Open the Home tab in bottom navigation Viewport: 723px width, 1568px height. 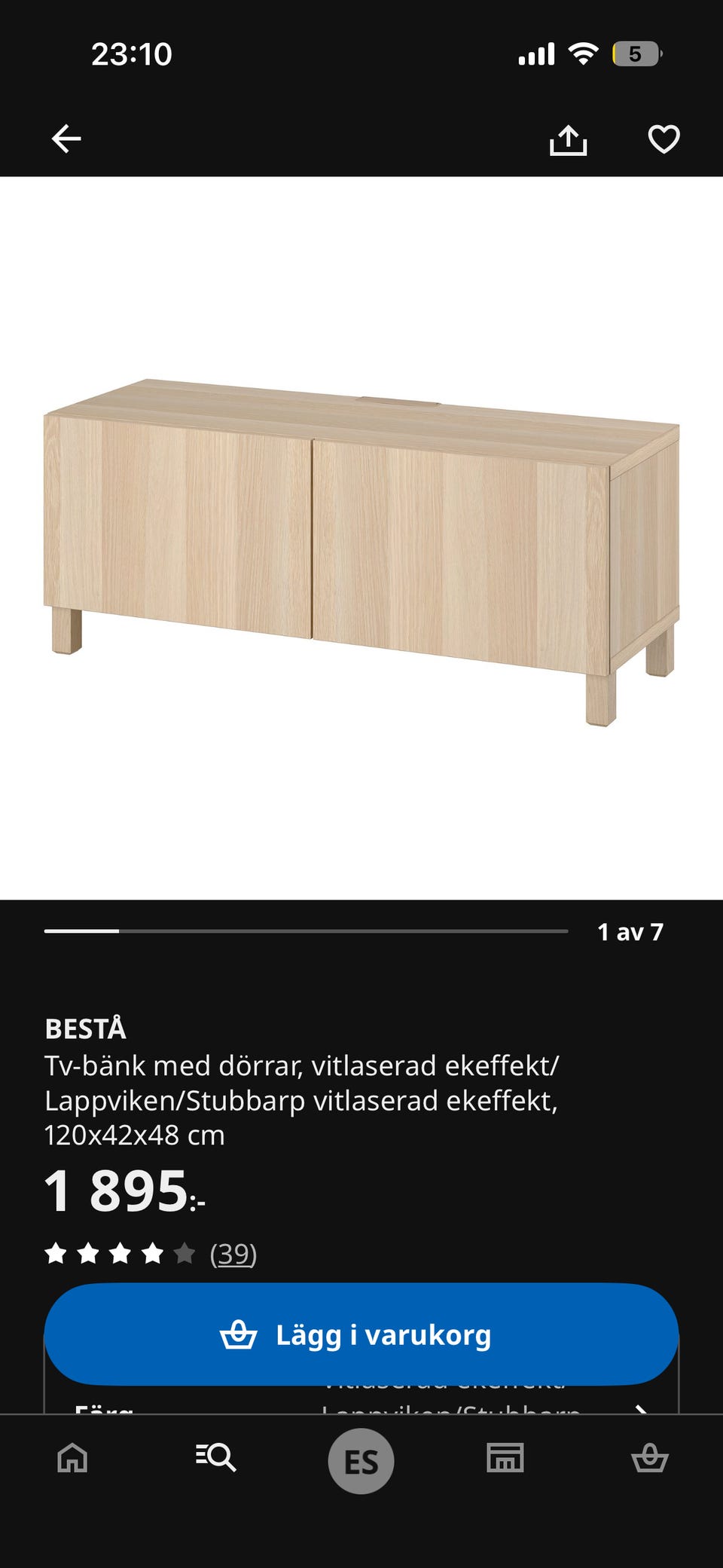[71, 1459]
